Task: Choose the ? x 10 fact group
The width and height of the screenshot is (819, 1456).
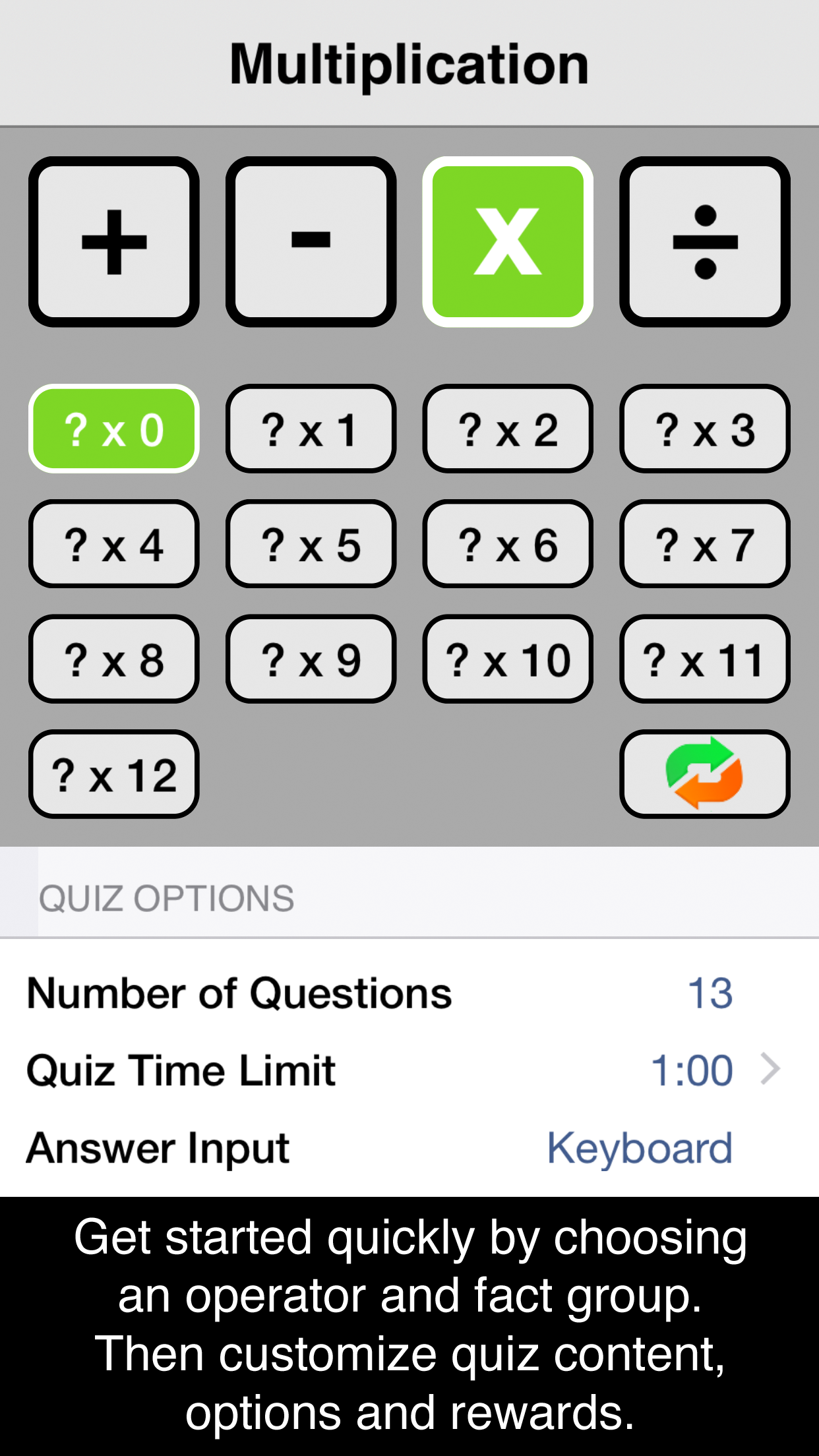Action: pos(507,659)
